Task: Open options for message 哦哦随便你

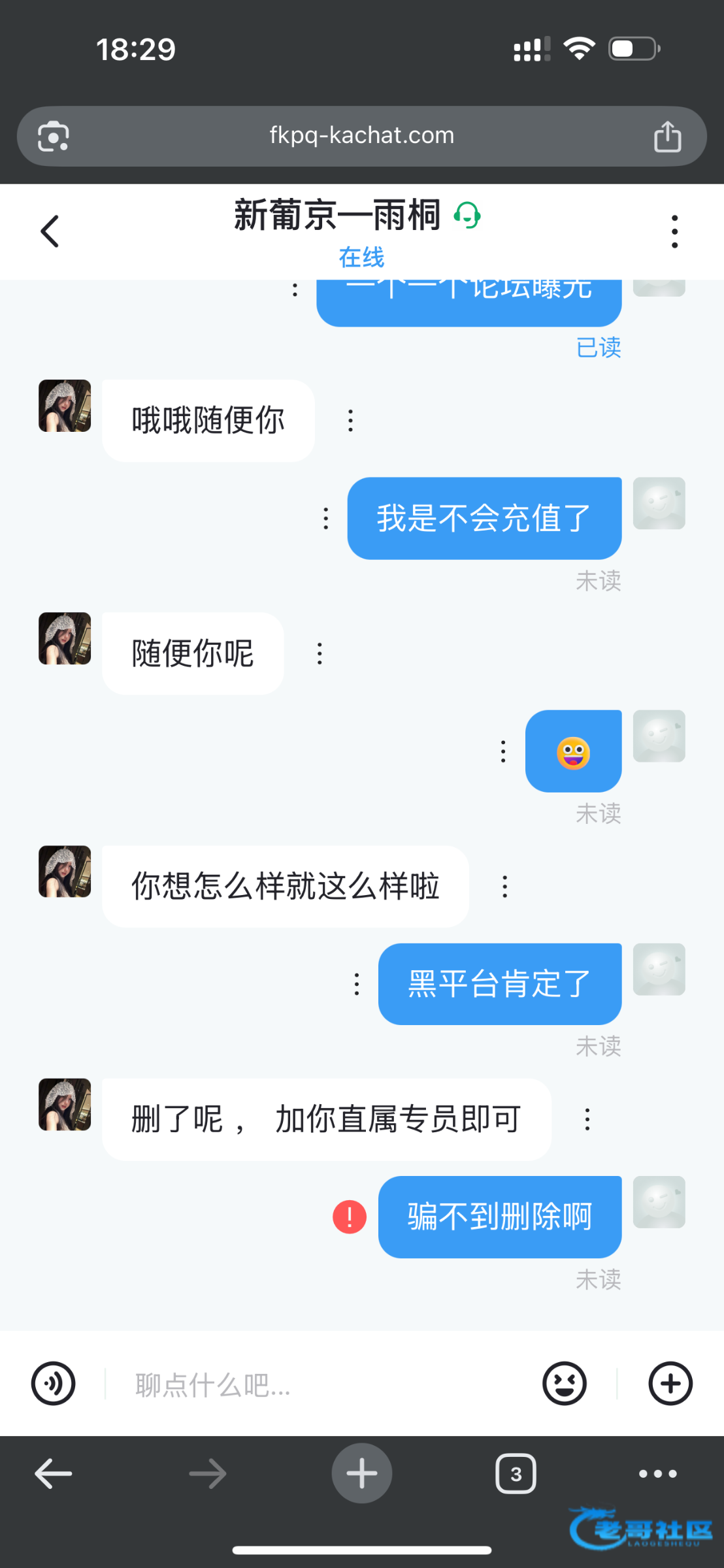Action: click(350, 421)
